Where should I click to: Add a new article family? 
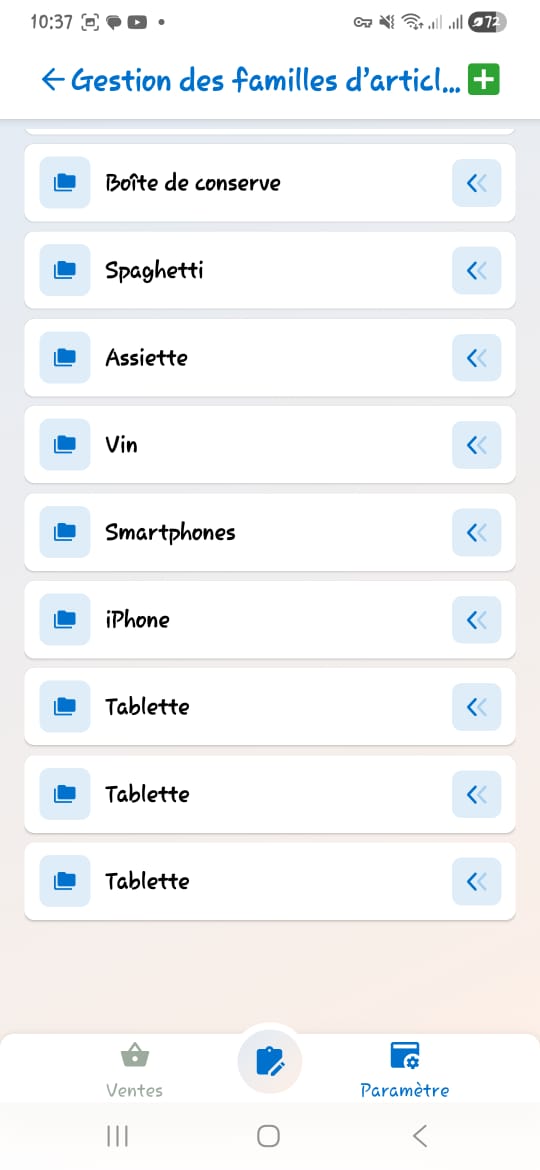tap(483, 80)
